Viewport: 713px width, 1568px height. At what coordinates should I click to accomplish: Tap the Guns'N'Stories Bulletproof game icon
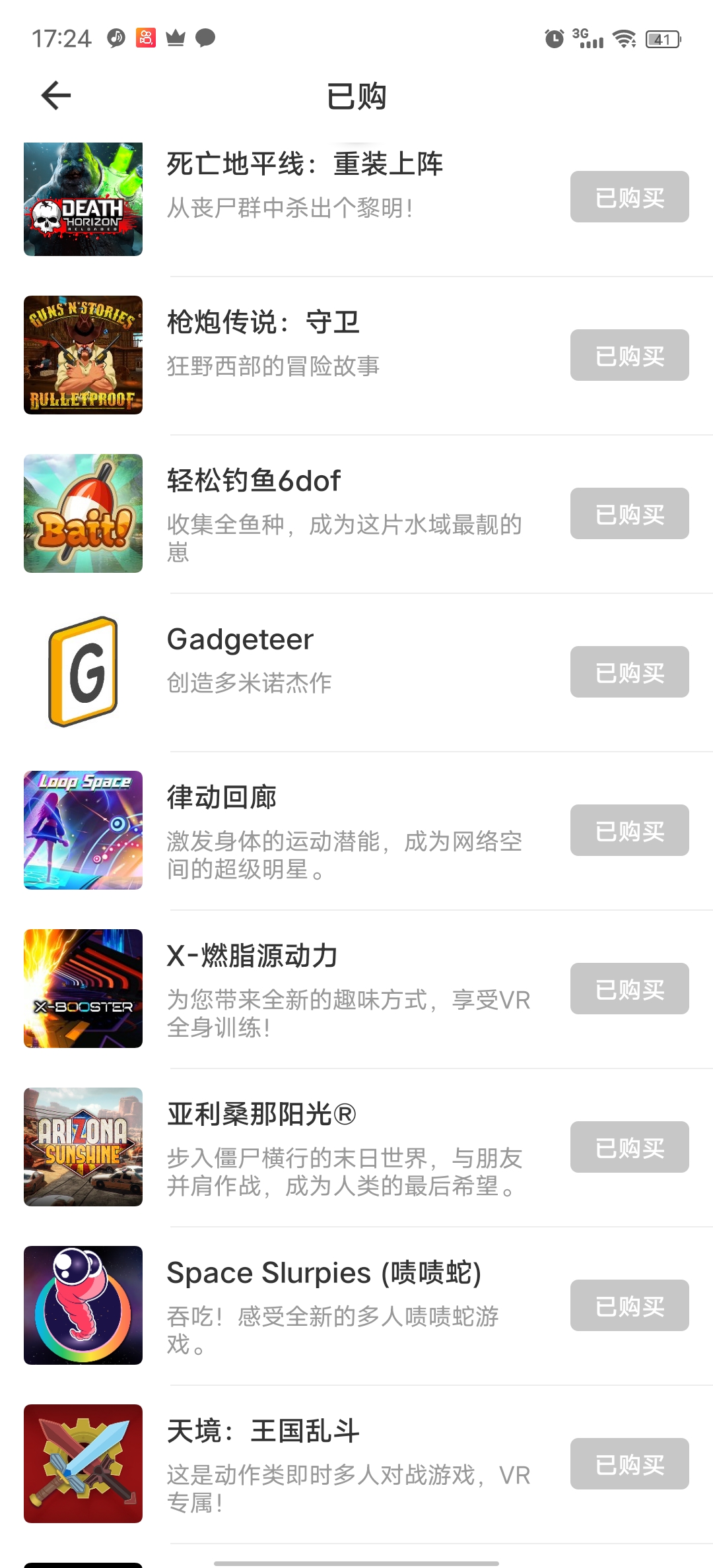[83, 356]
